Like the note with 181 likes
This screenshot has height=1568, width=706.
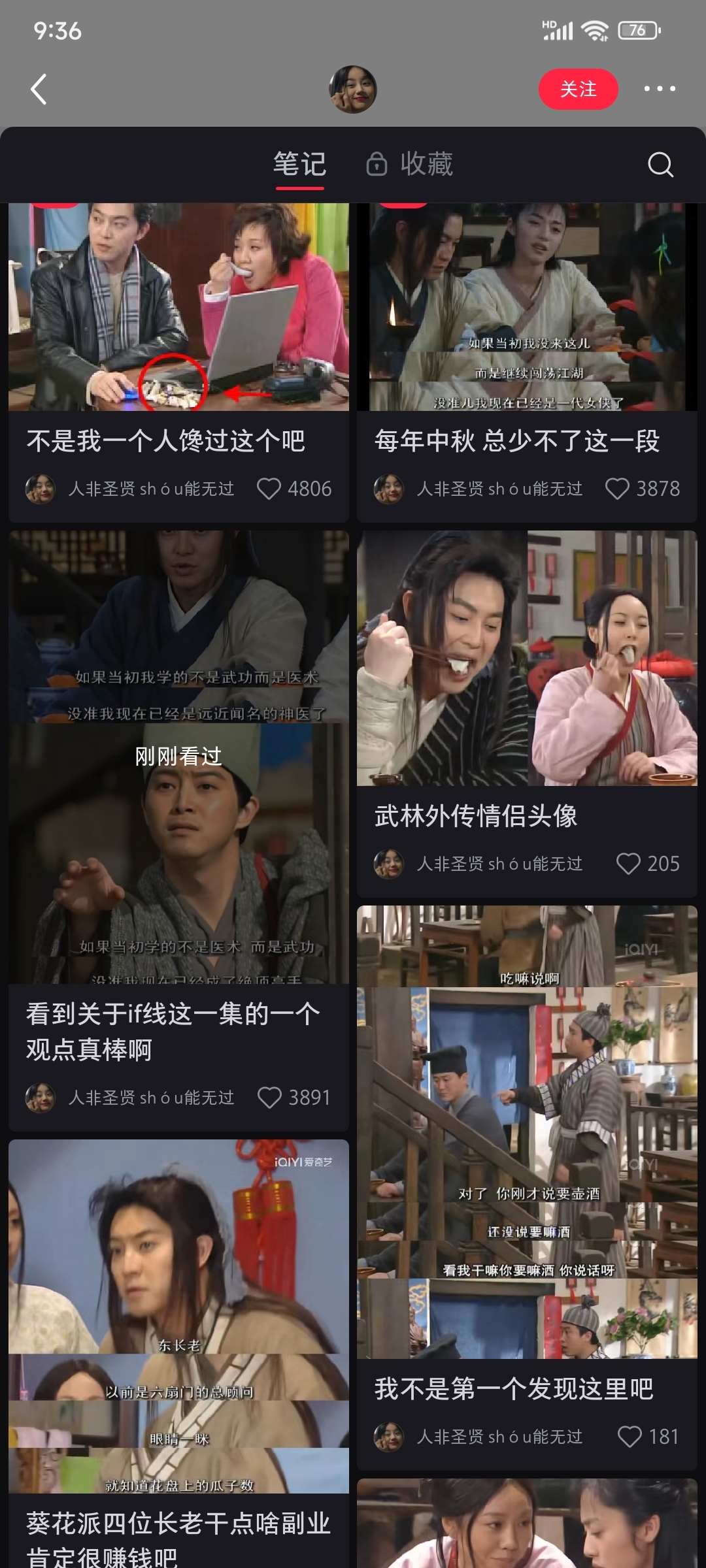630,1437
